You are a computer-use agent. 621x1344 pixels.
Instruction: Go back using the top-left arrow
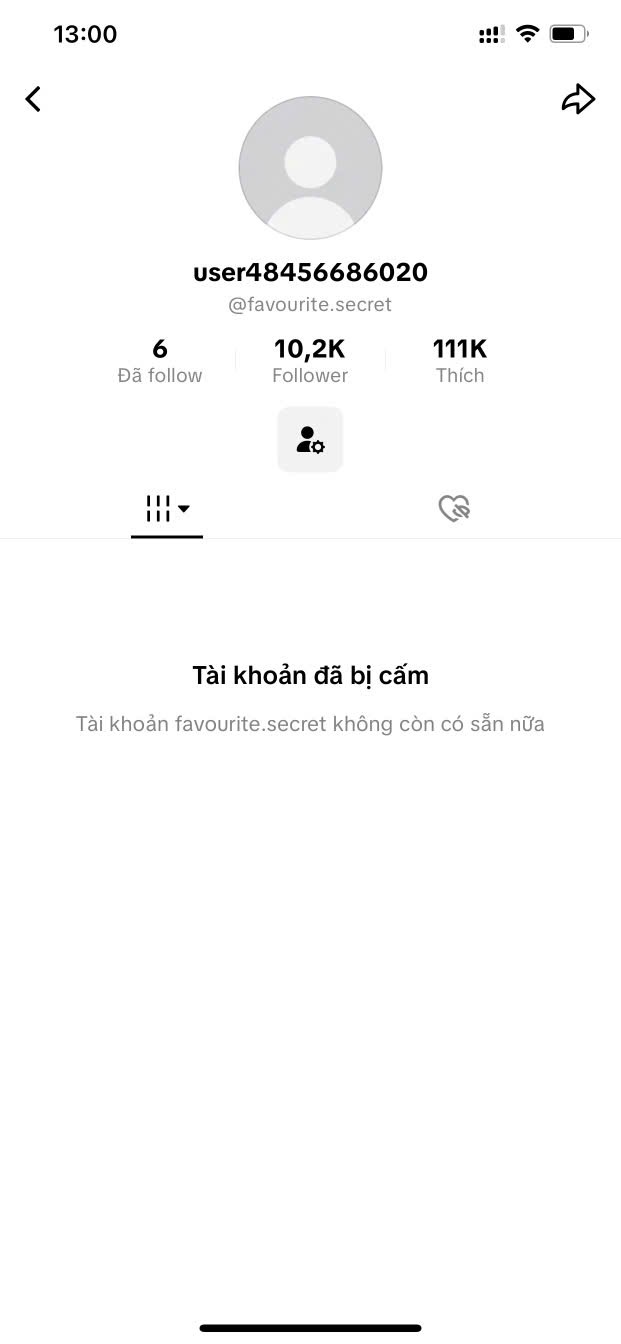[x=34, y=99]
